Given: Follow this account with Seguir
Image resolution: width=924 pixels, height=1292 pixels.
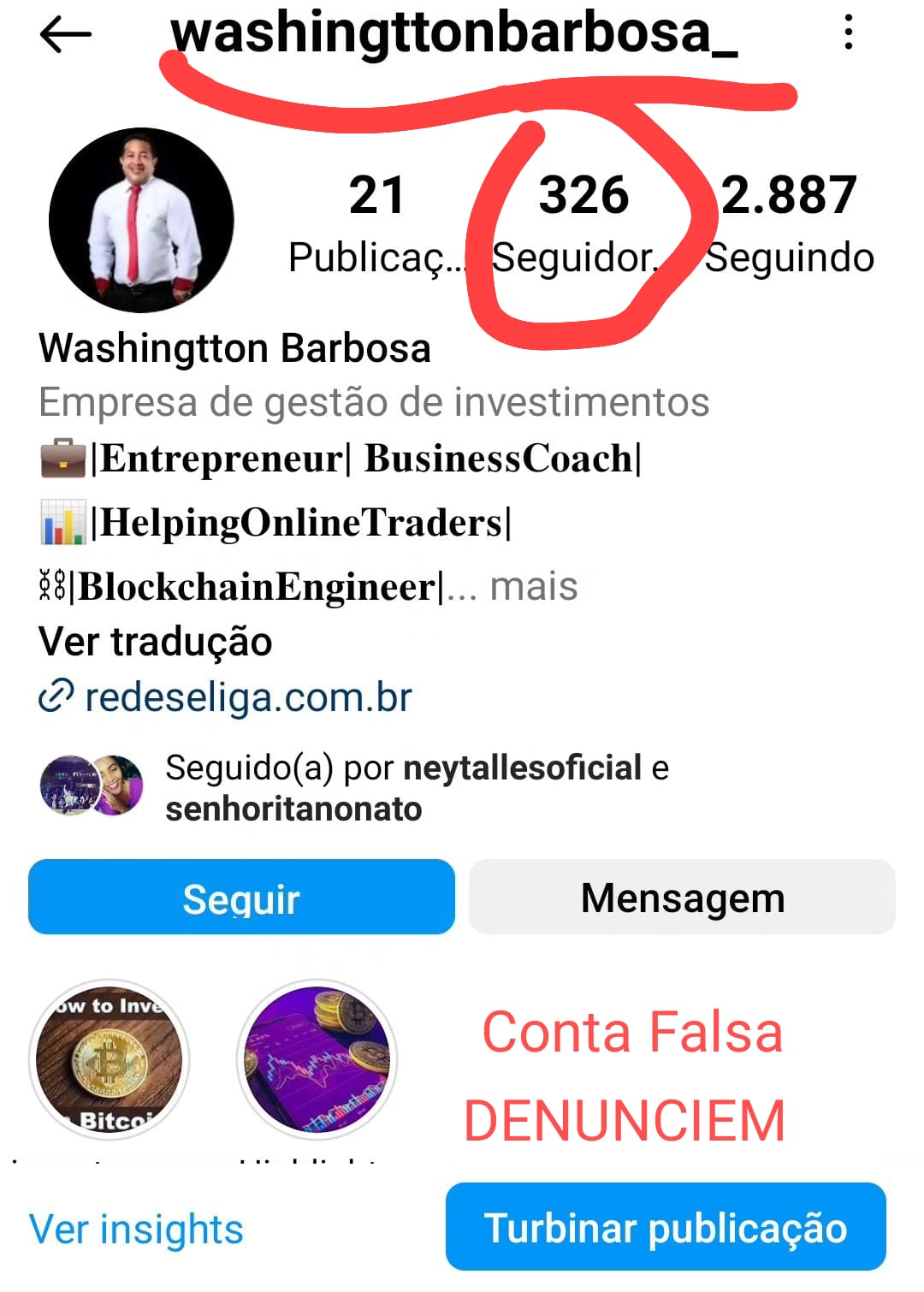Looking at the screenshot, I should tap(241, 898).
